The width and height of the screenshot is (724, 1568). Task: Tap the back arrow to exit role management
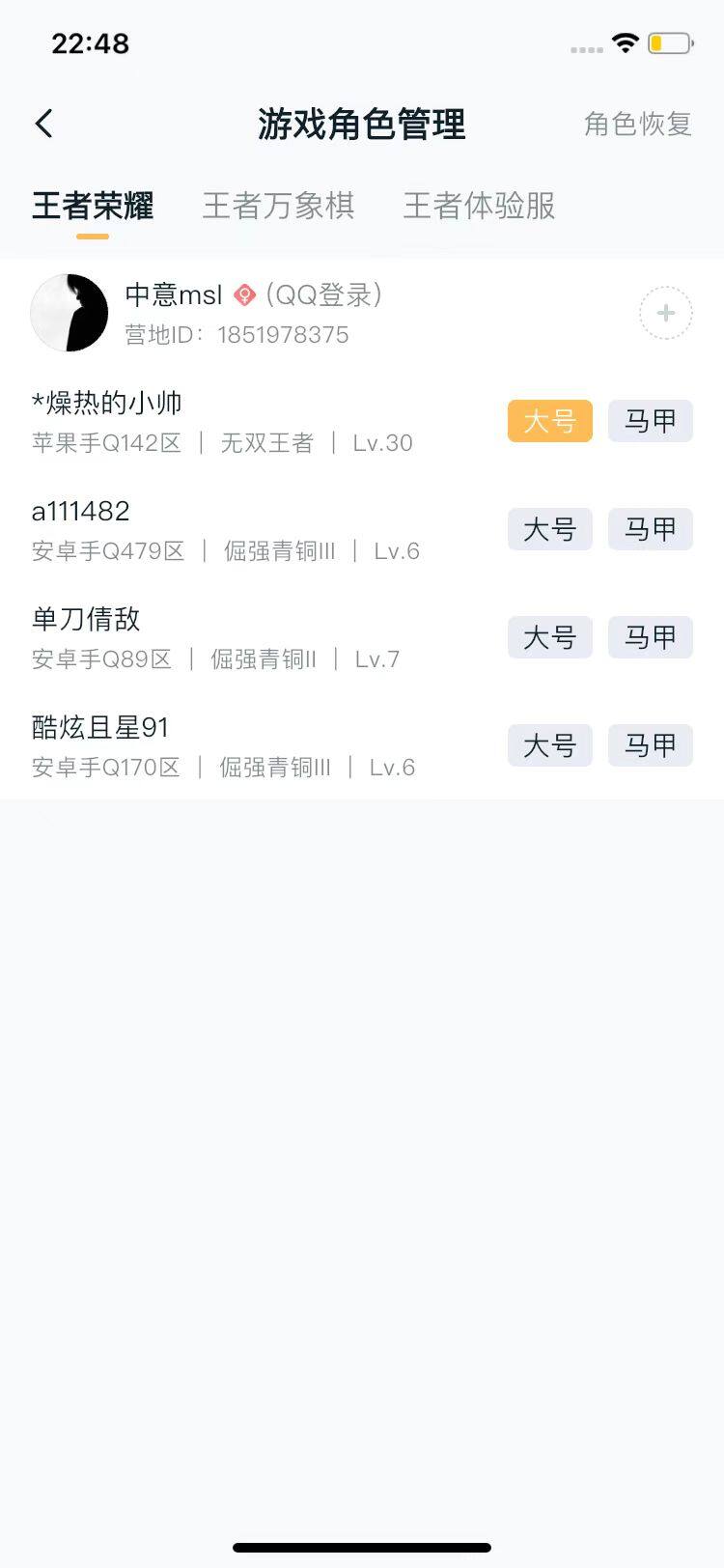pos(42,124)
